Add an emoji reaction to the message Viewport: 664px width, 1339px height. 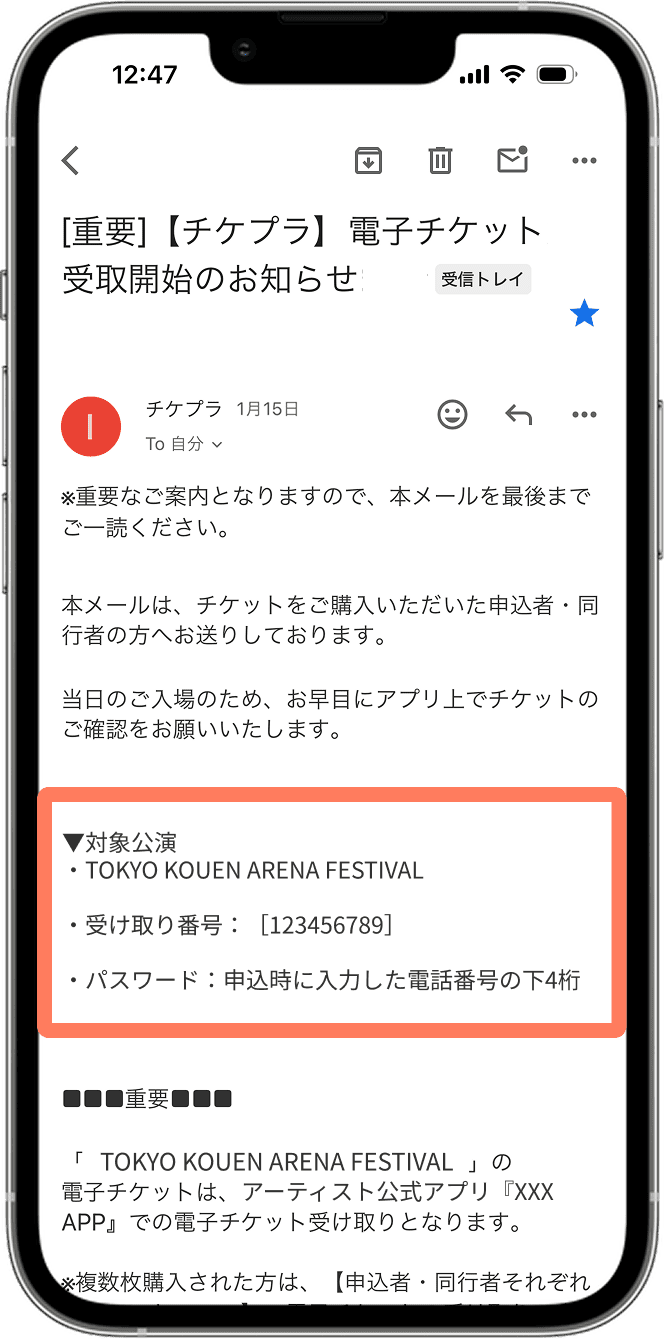coord(453,414)
